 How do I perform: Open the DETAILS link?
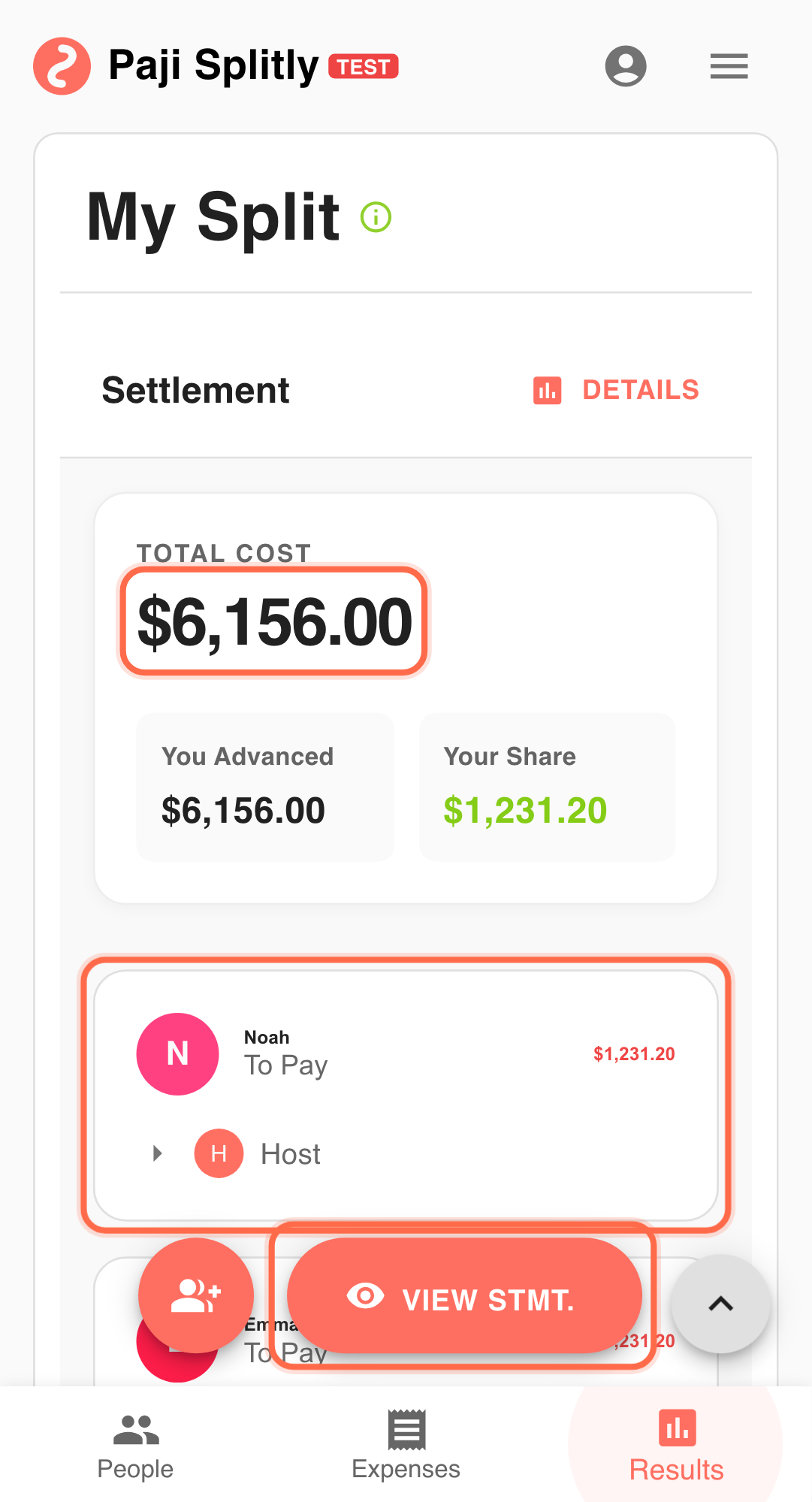point(640,390)
